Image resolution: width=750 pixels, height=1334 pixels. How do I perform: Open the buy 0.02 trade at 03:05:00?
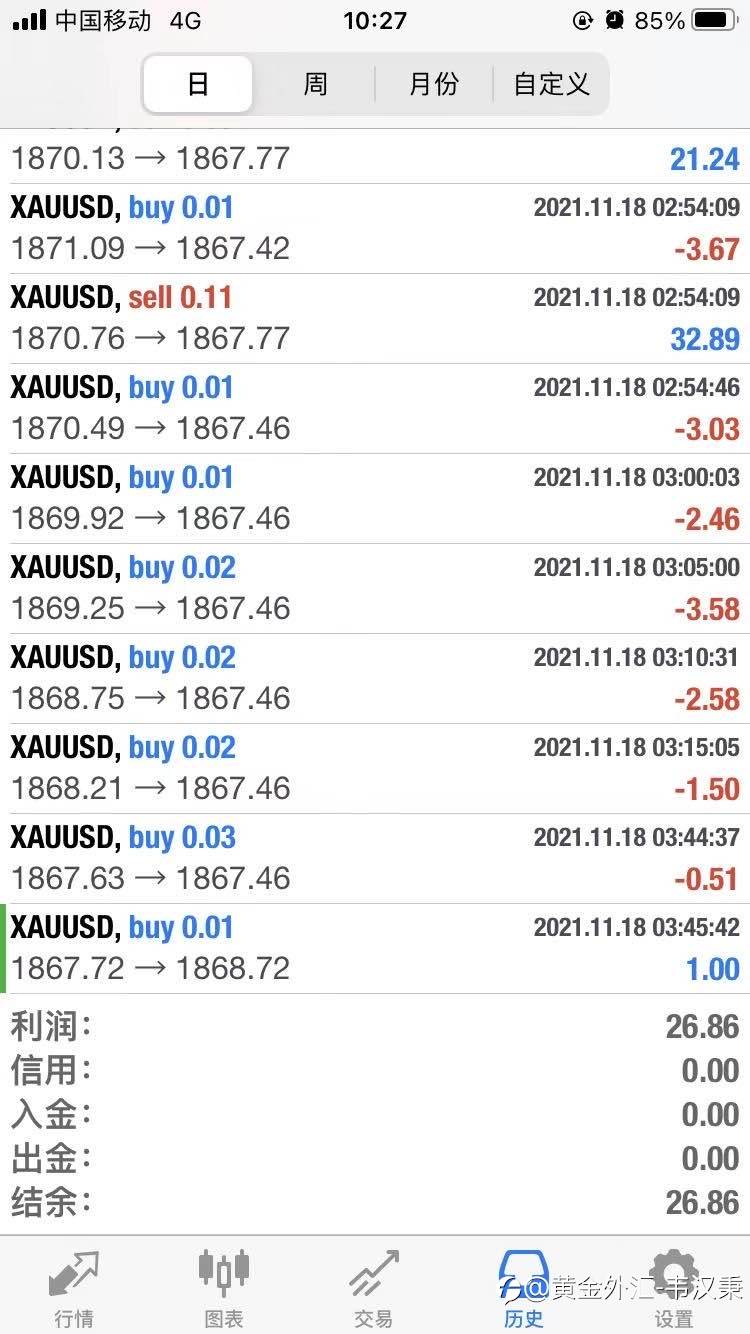[x=375, y=589]
